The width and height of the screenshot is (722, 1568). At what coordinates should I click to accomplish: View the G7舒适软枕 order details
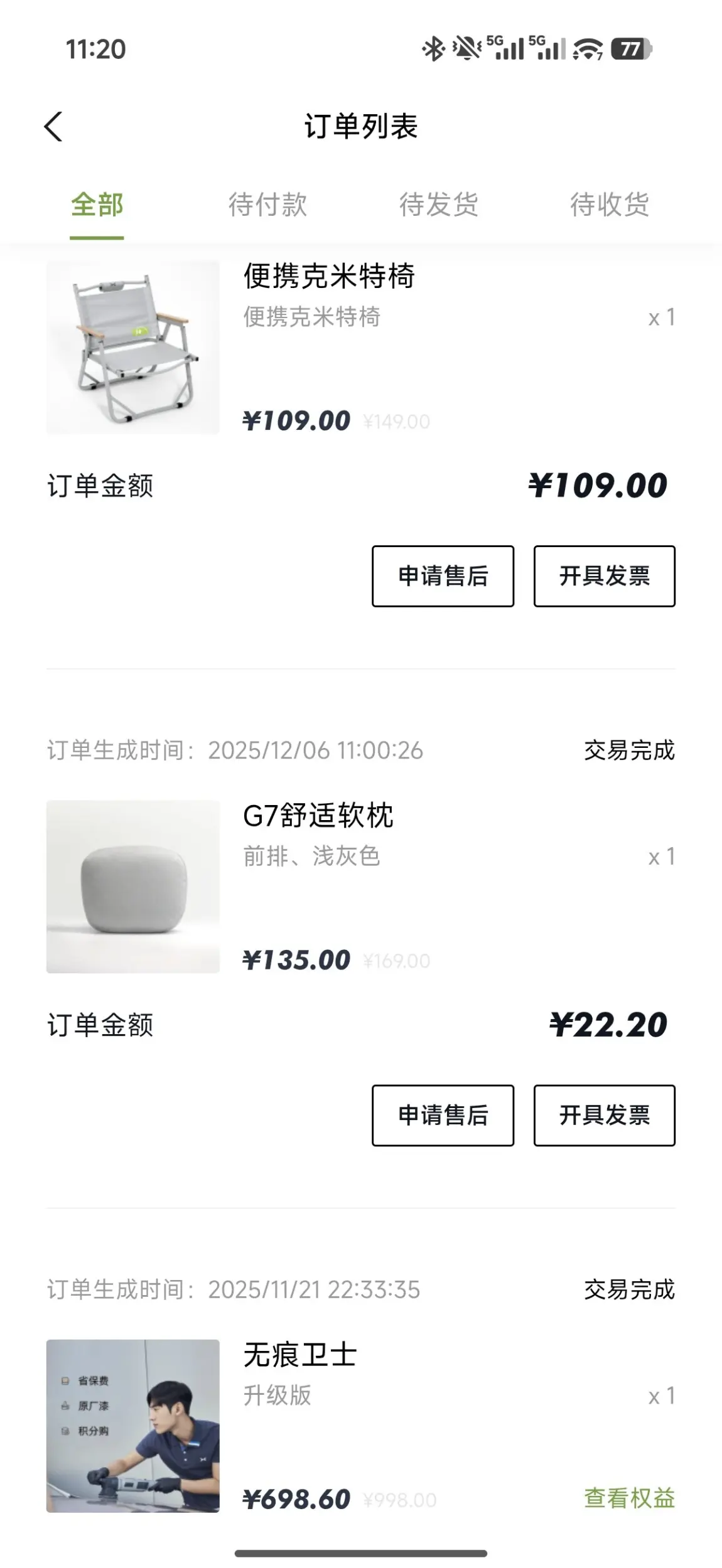[x=318, y=816]
